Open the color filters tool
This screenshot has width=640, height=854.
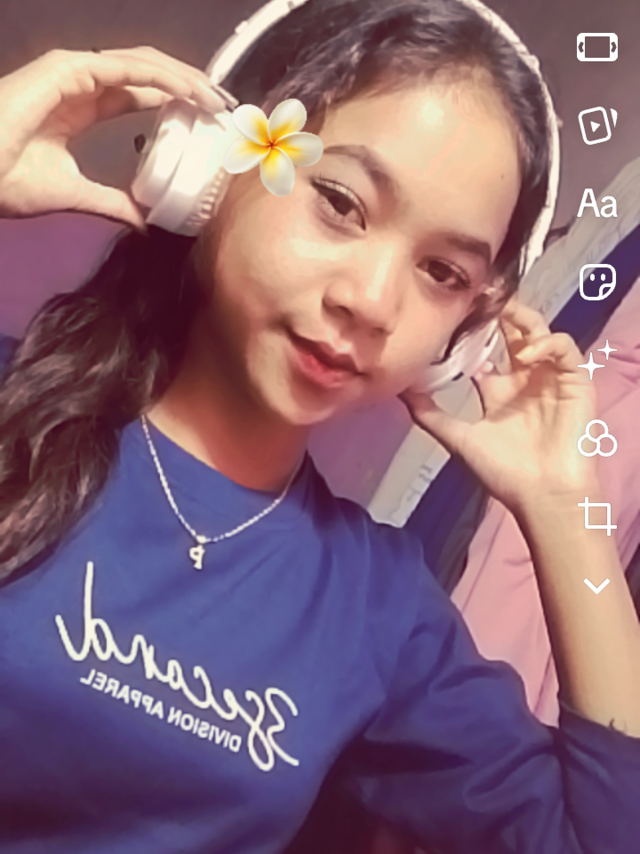coord(597,438)
